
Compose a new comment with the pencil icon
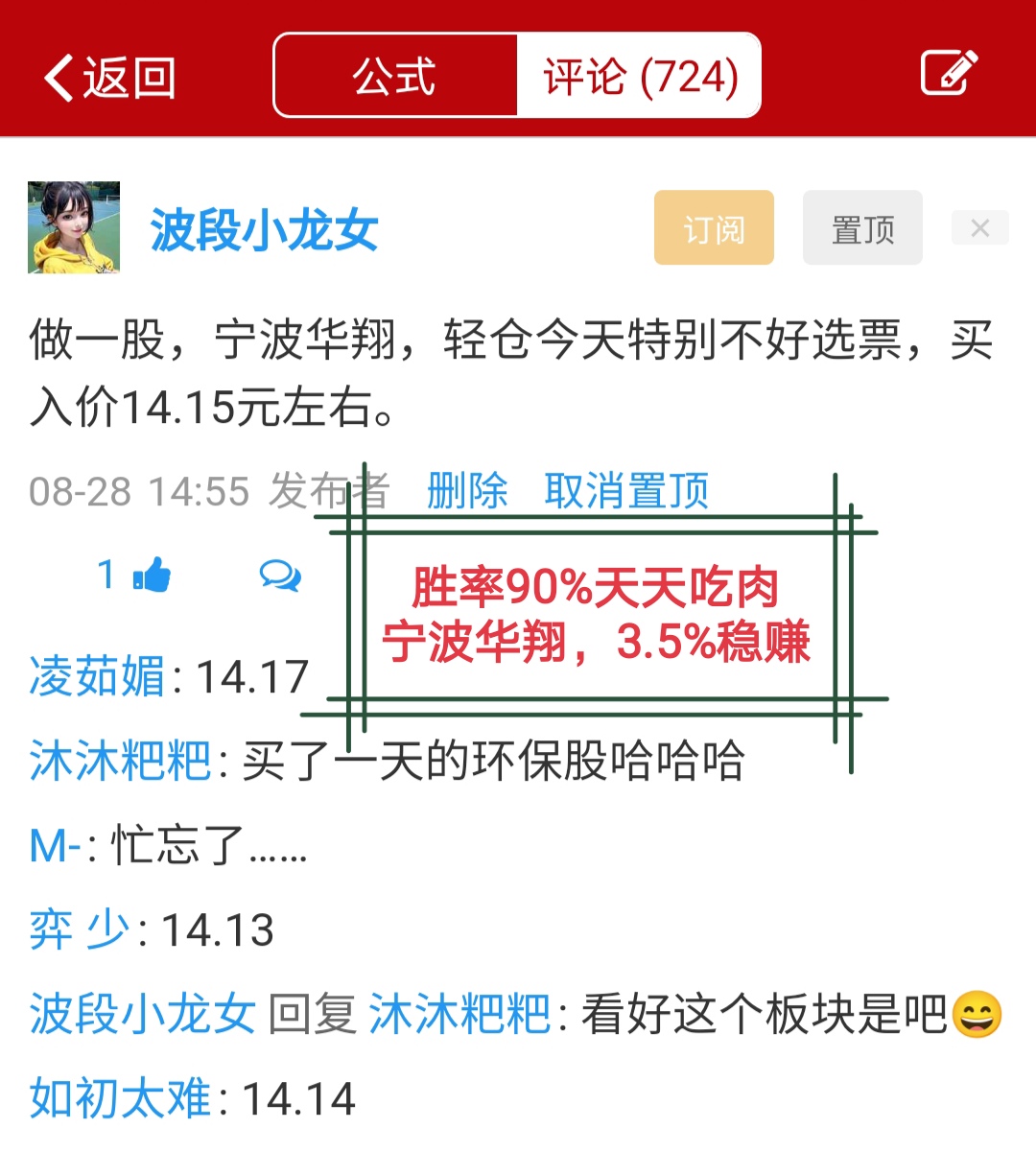click(948, 74)
